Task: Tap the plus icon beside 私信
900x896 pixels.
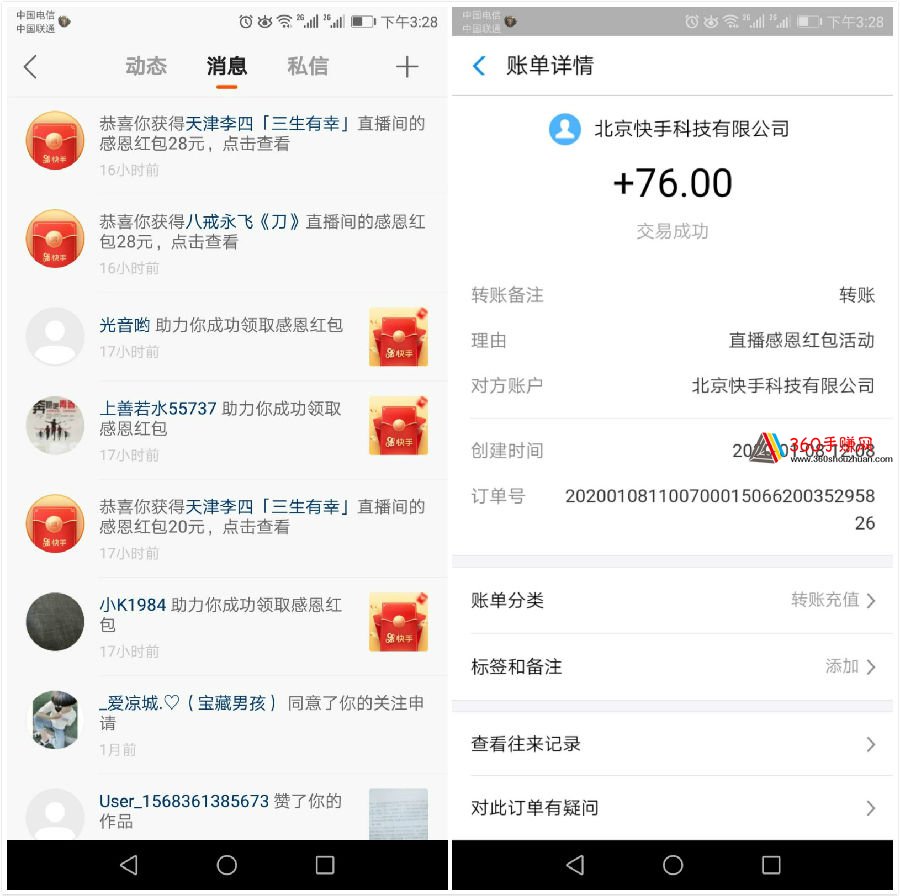Action: [406, 67]
